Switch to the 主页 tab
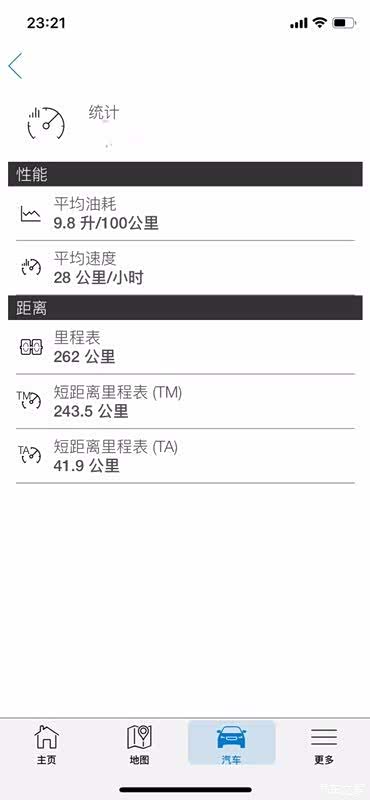 pos(46,744)
